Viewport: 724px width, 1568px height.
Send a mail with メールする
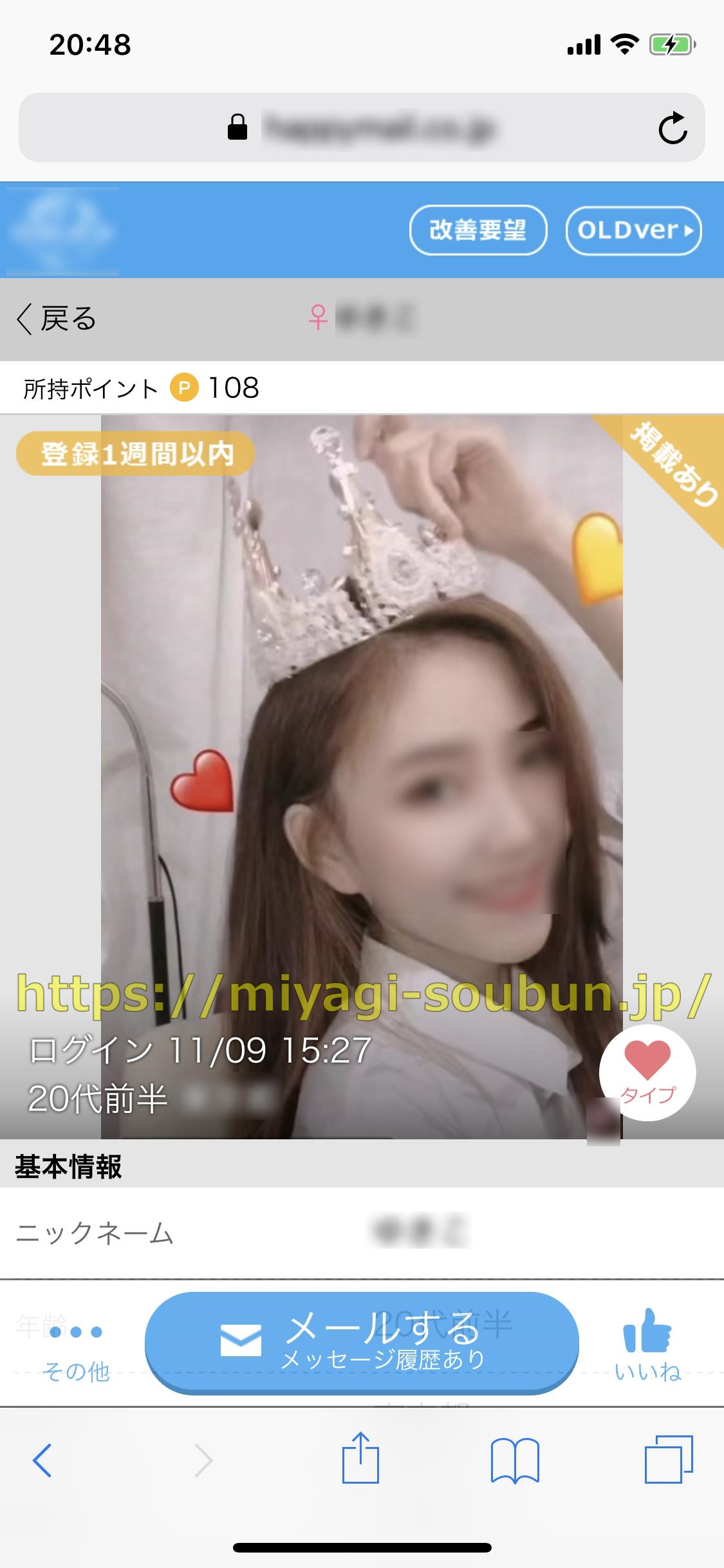click(362, 1342)
